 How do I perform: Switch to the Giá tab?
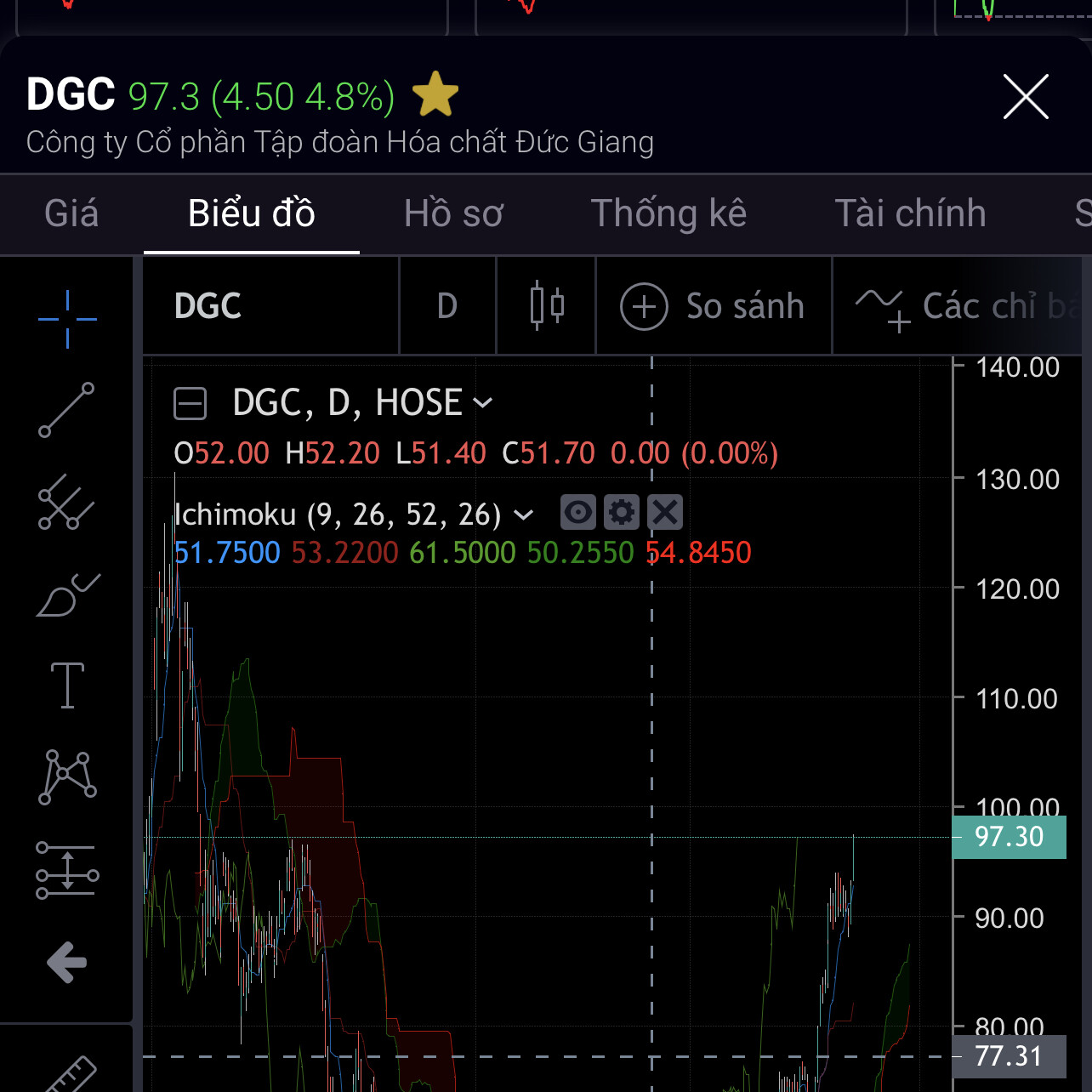click(71, 213)
